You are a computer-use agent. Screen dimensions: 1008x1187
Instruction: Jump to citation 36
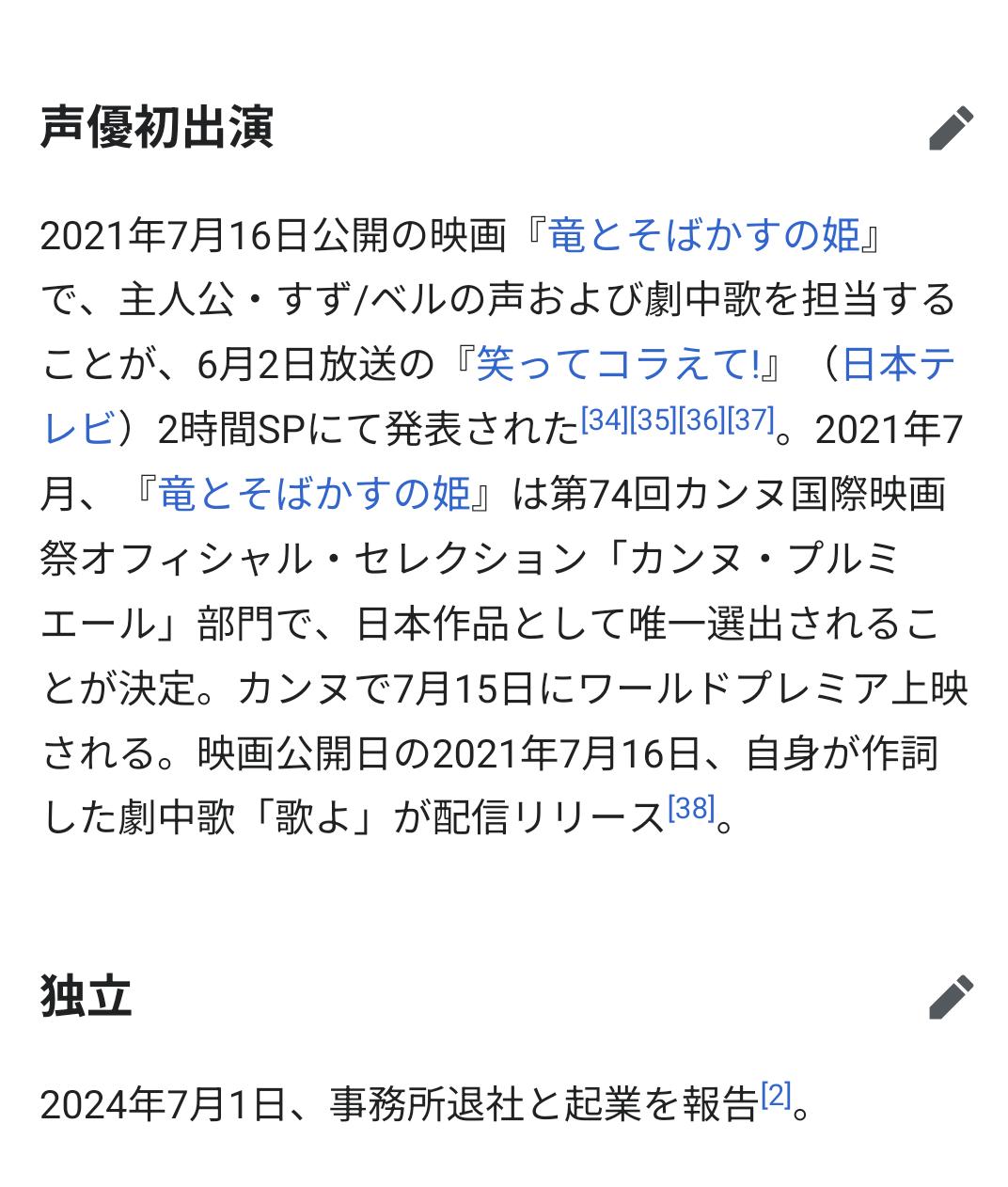click(x=701, y=419)
